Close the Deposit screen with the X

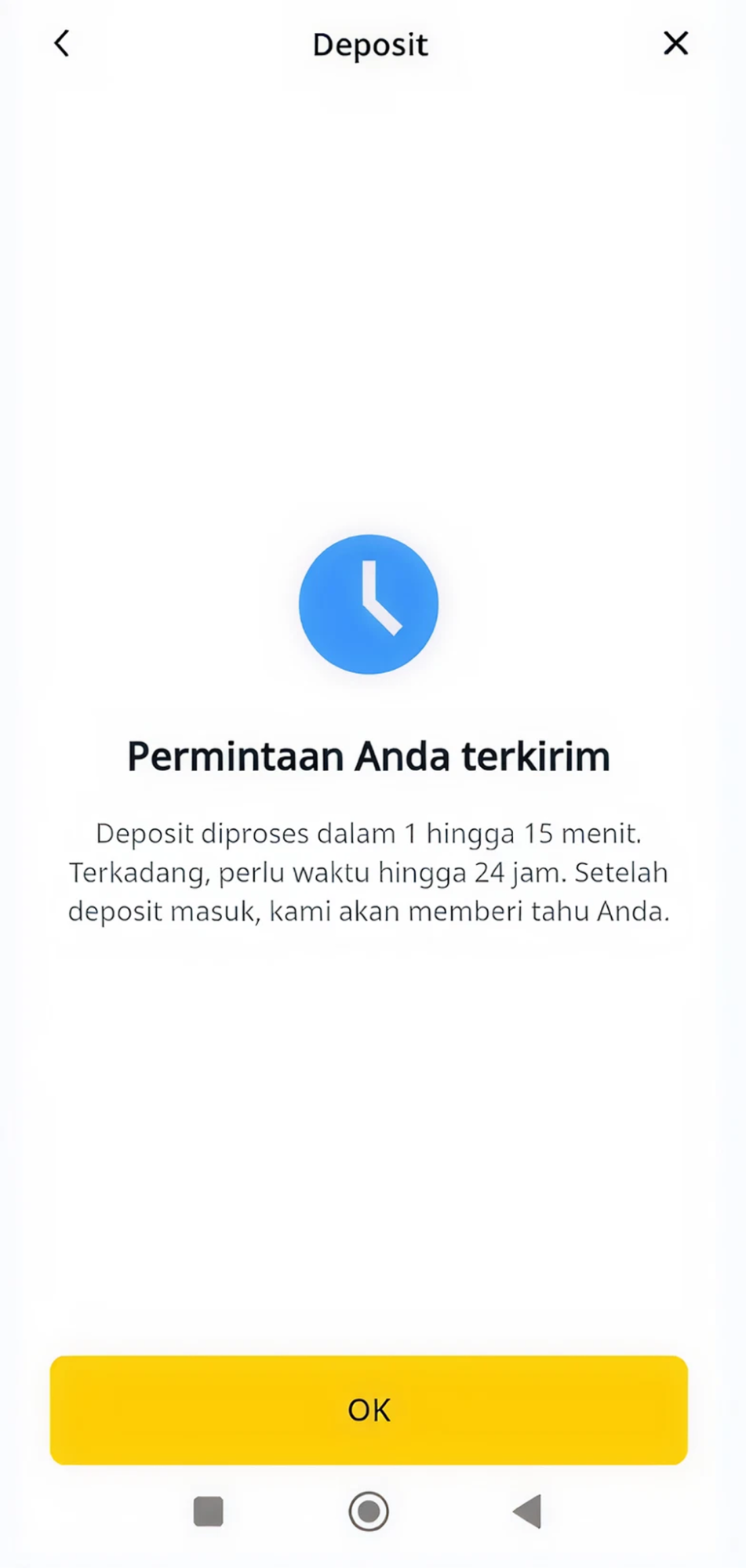[675, 43]
